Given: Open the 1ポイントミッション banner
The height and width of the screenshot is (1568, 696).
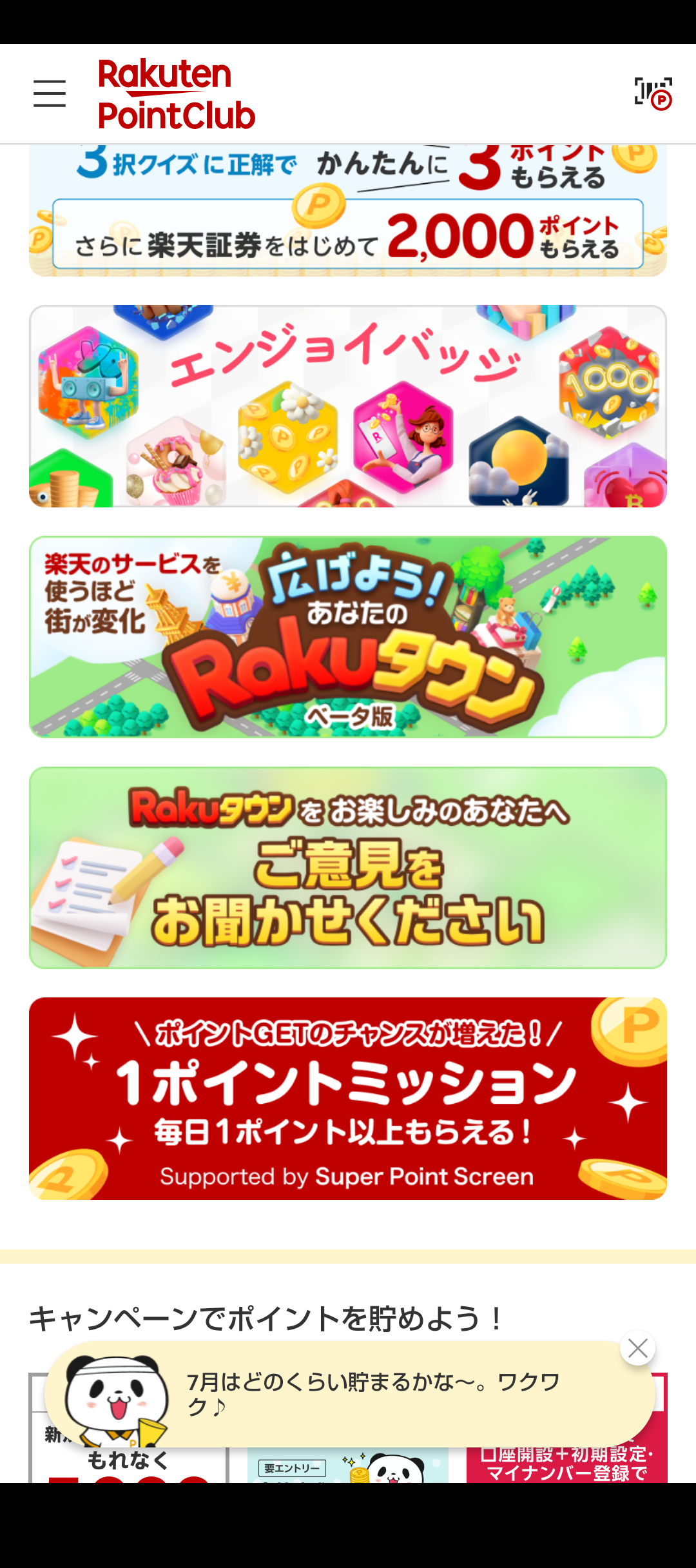Looking at the screenshot, I should (x=348, y=1099).
